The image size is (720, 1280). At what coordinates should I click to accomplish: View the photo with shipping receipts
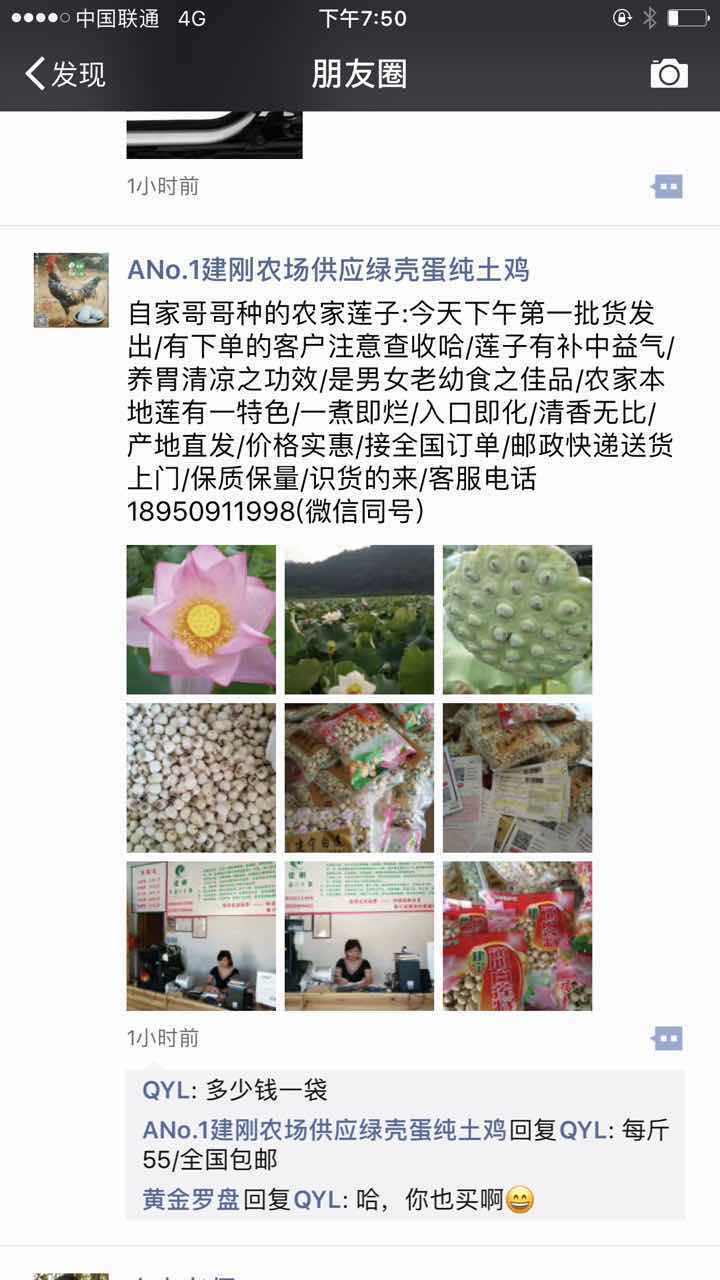[517, 777]
